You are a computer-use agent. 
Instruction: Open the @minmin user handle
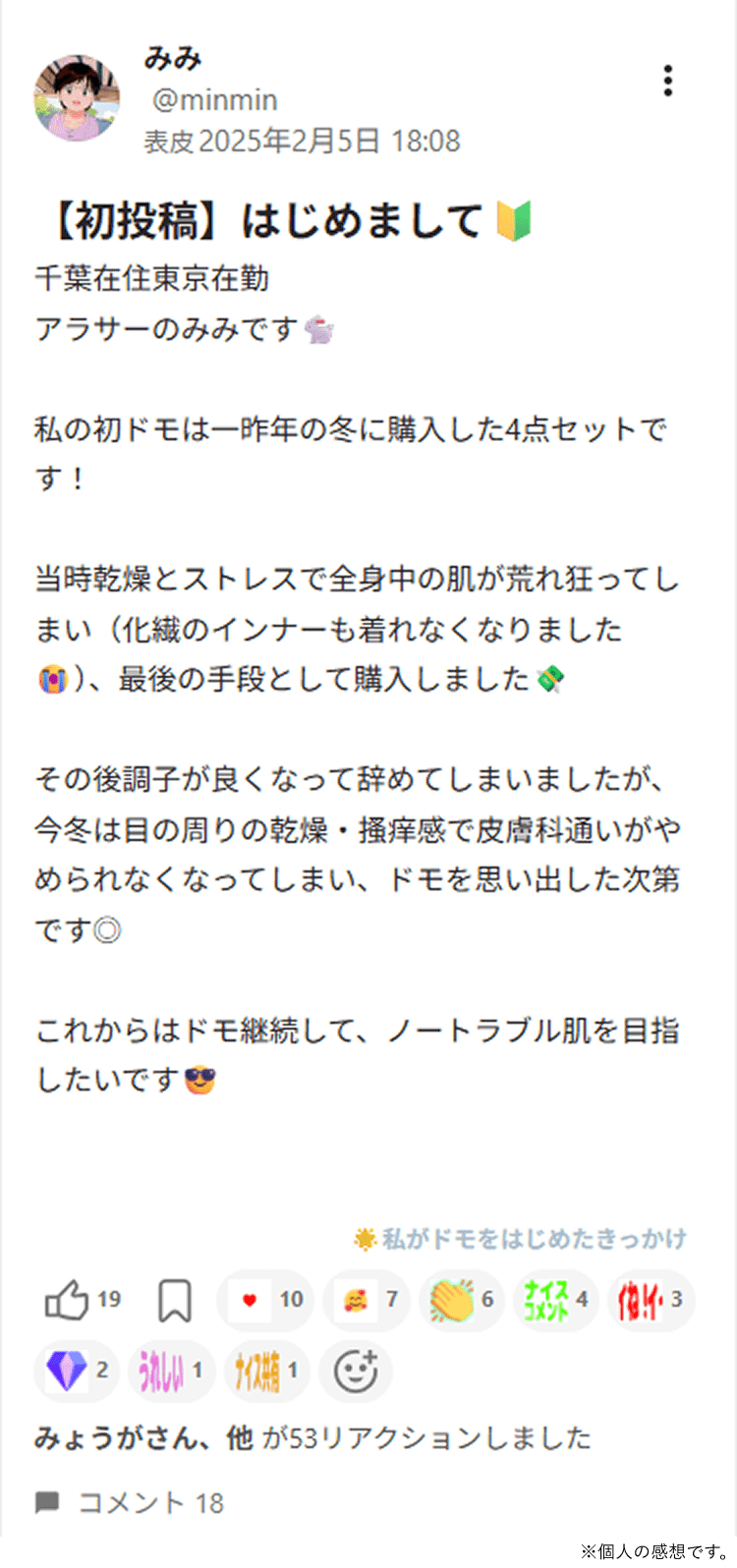coord(215,100)
